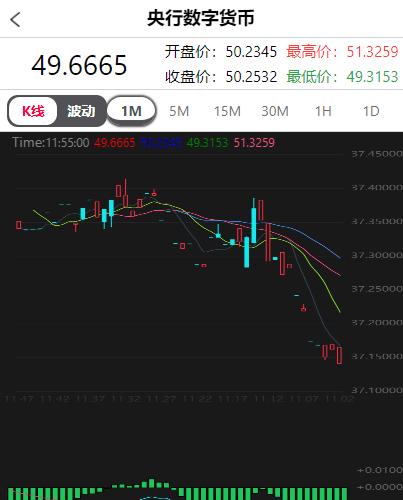403x500 pixels.
Task: Choose the 1M interval
Action: coord(131,111)
